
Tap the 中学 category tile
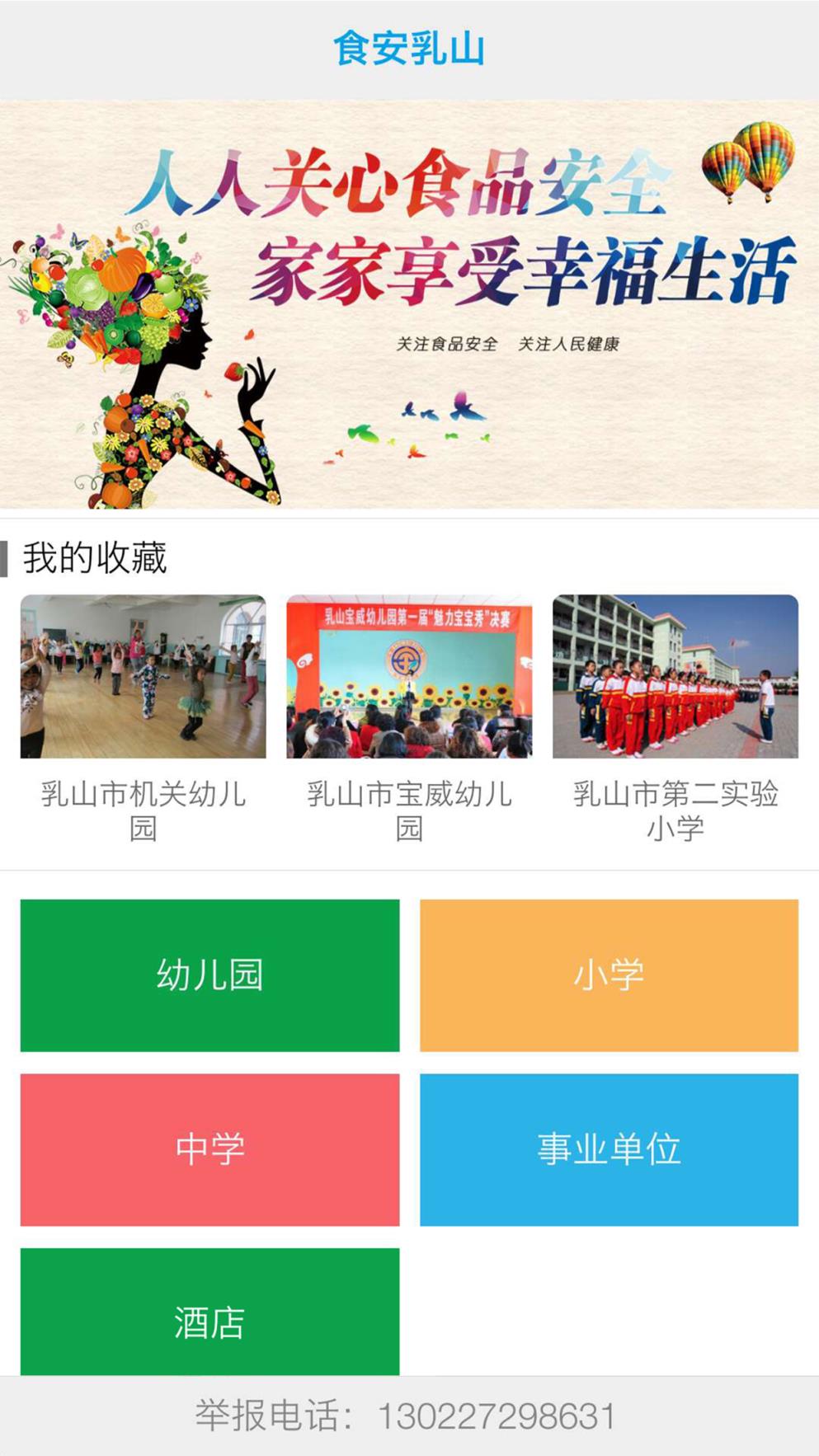click(209, 1148)
